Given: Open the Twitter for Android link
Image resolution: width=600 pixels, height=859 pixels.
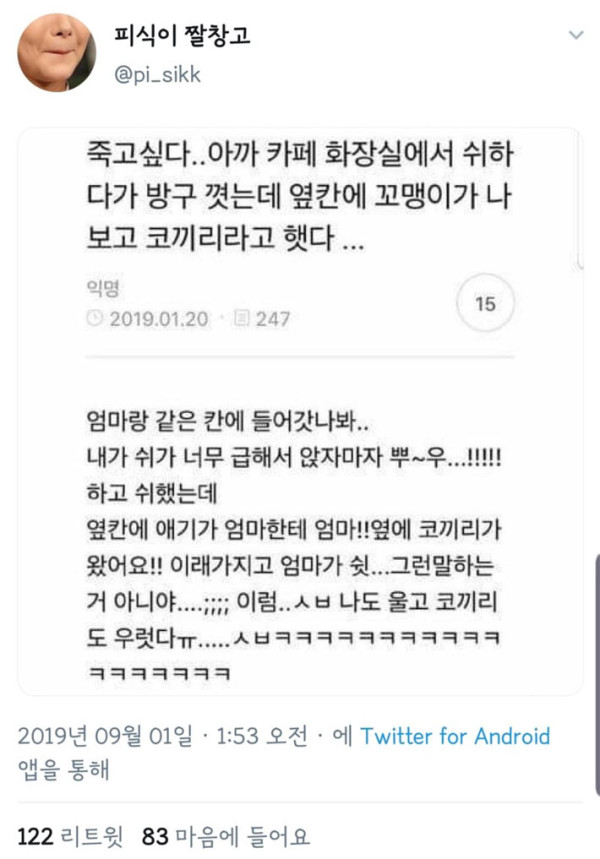Looking at the screenshot, I should pyautogui.click(x=455, y=737).
